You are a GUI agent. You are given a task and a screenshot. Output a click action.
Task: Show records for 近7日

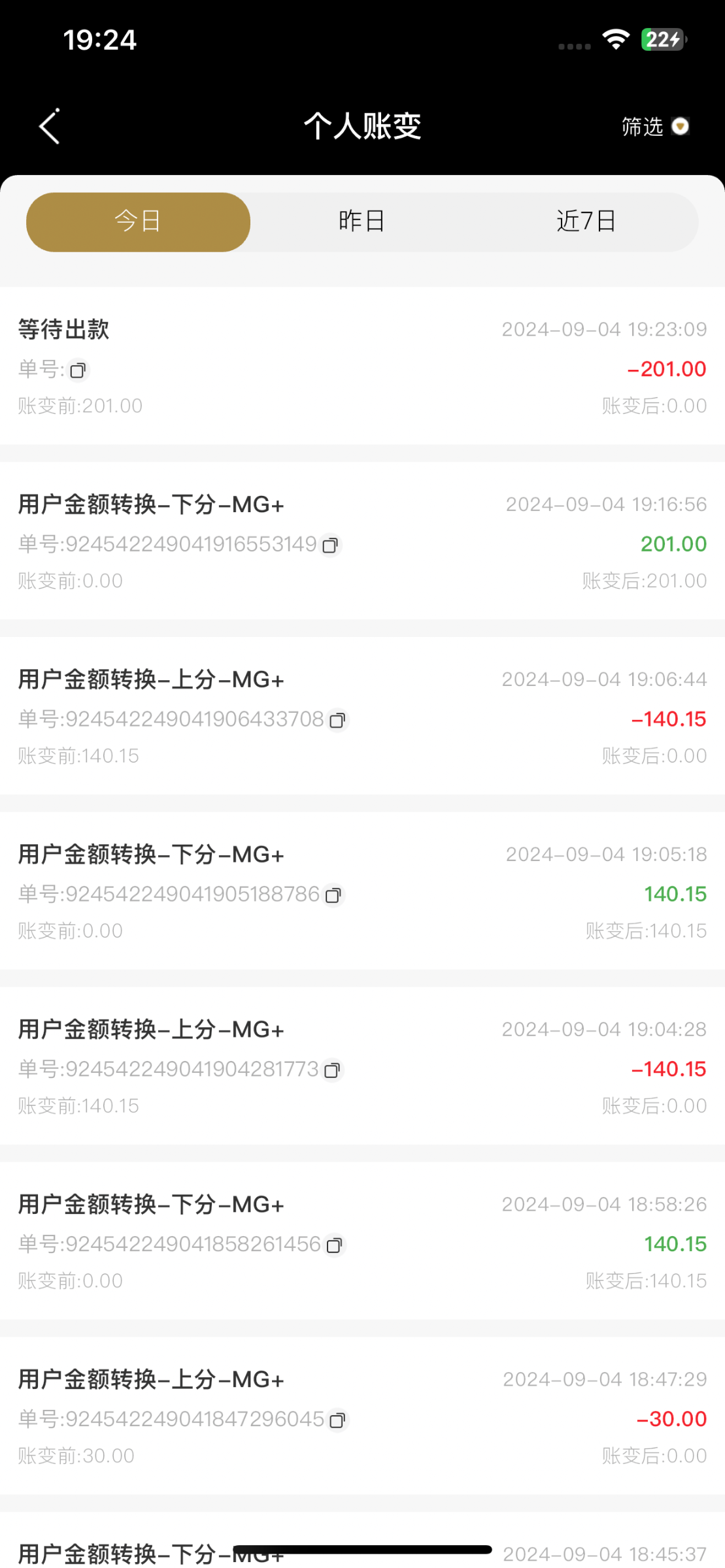point(586,221)
